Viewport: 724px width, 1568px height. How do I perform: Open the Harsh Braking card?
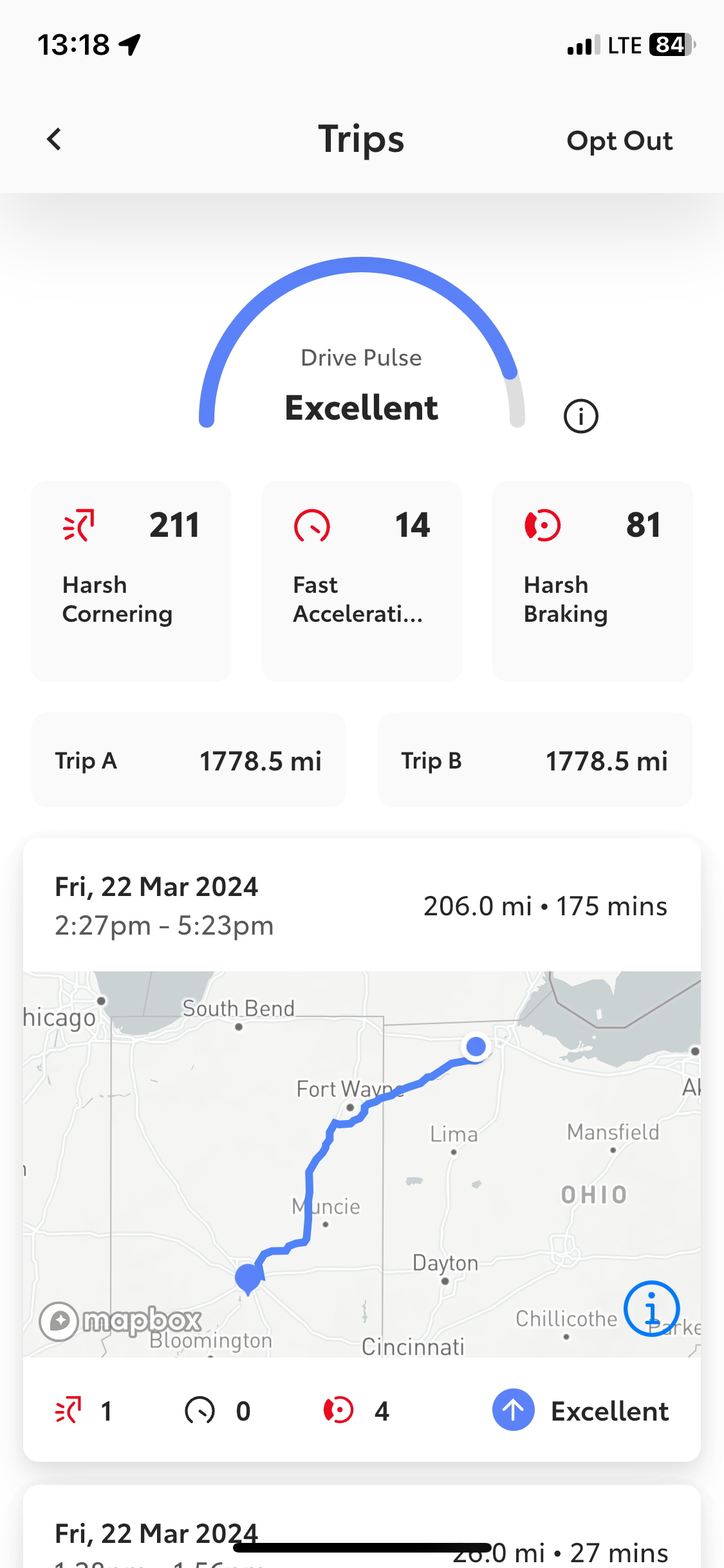592,581
